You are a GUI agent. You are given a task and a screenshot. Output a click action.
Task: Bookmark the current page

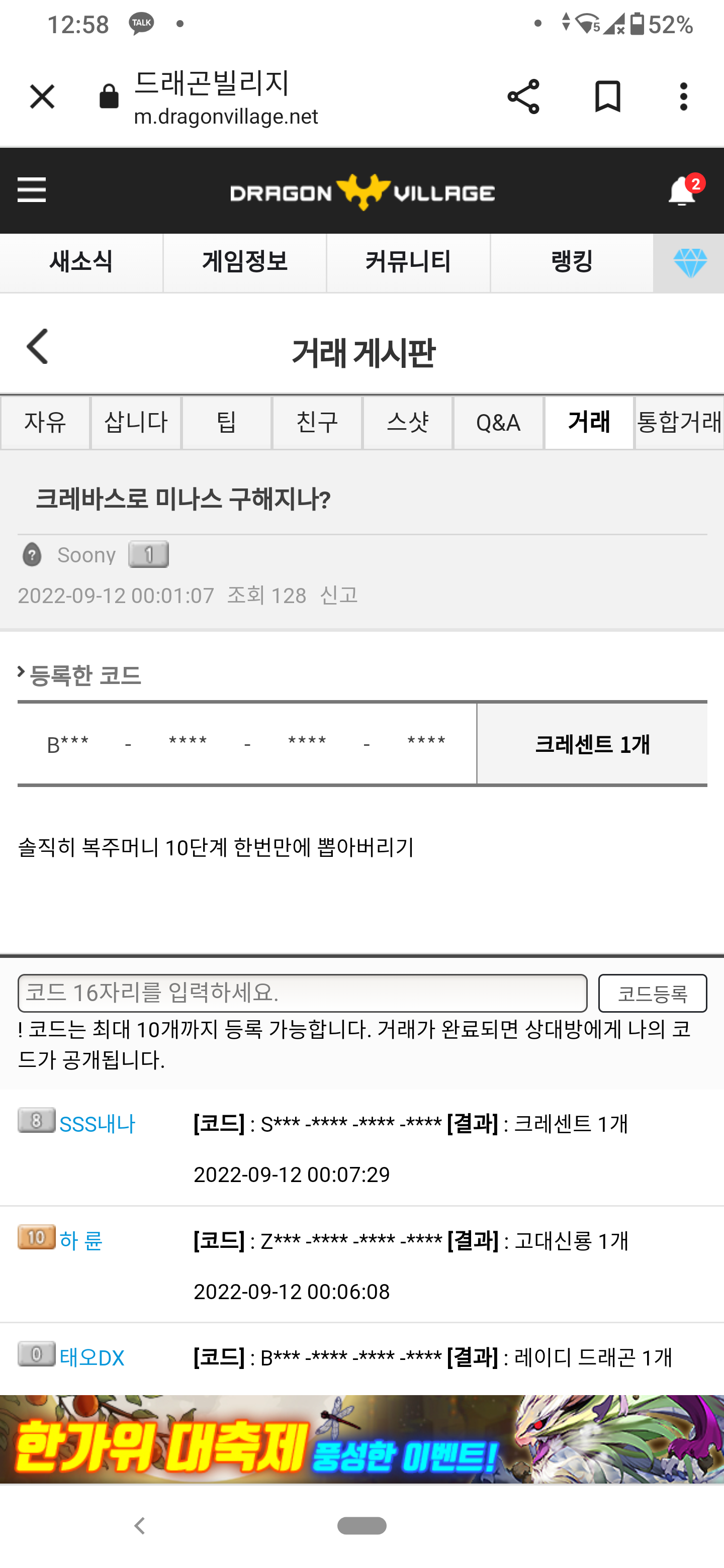[x=607, y=97]
